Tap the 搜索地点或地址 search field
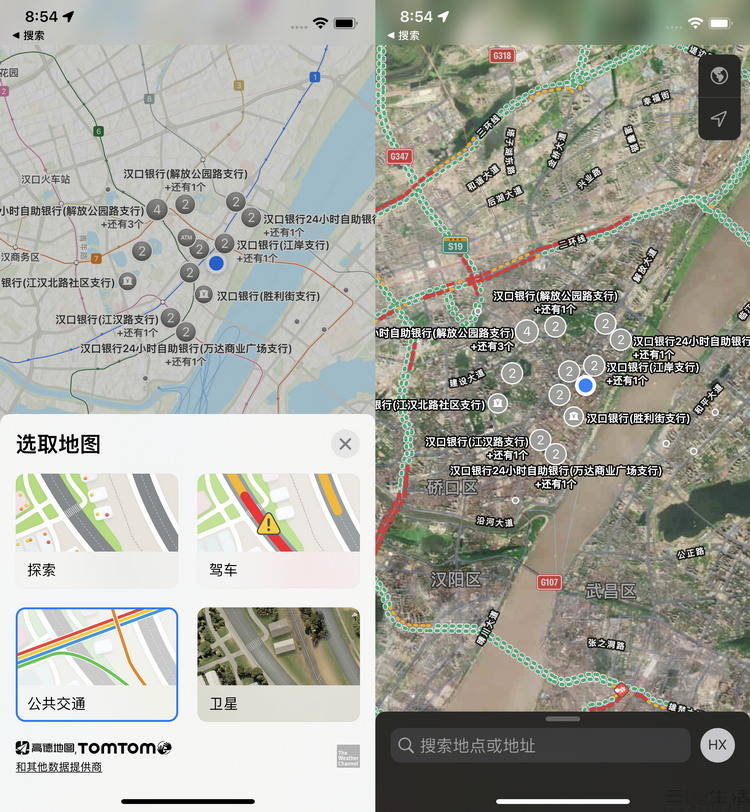Screen dimensions: 750x812 point(540,745)
